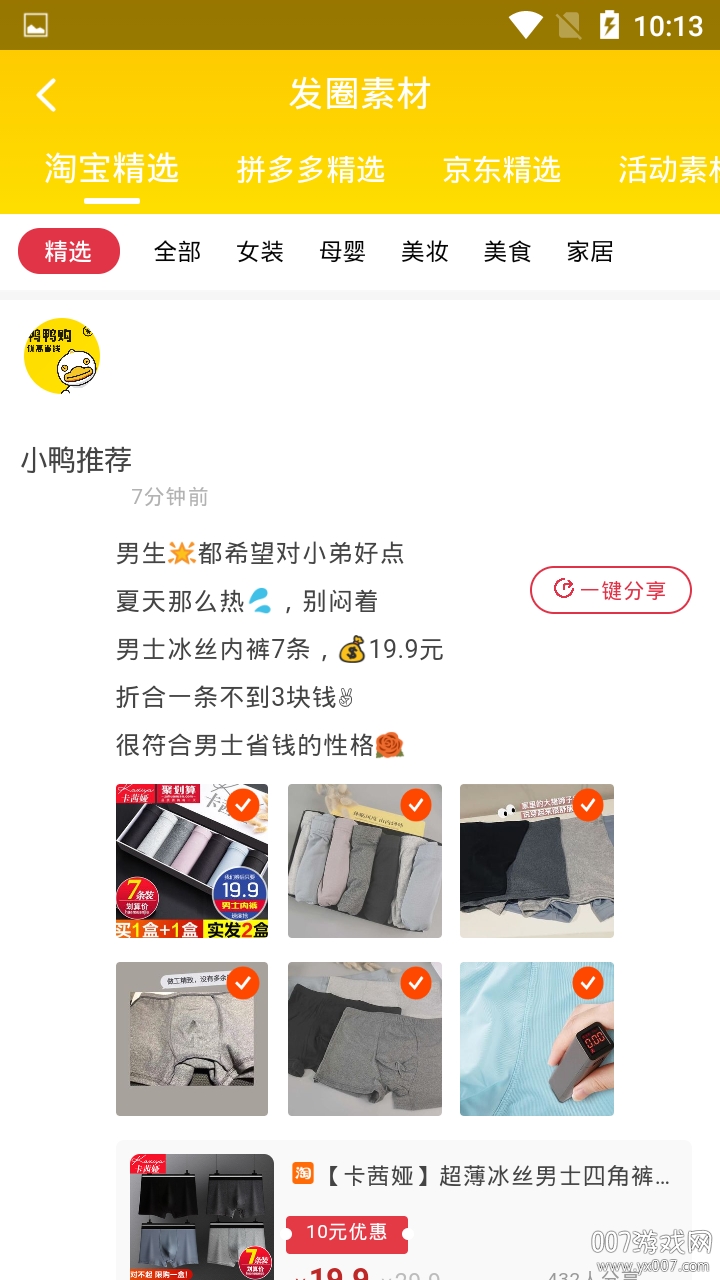Open the 活动素材 tab

point(667,170)
